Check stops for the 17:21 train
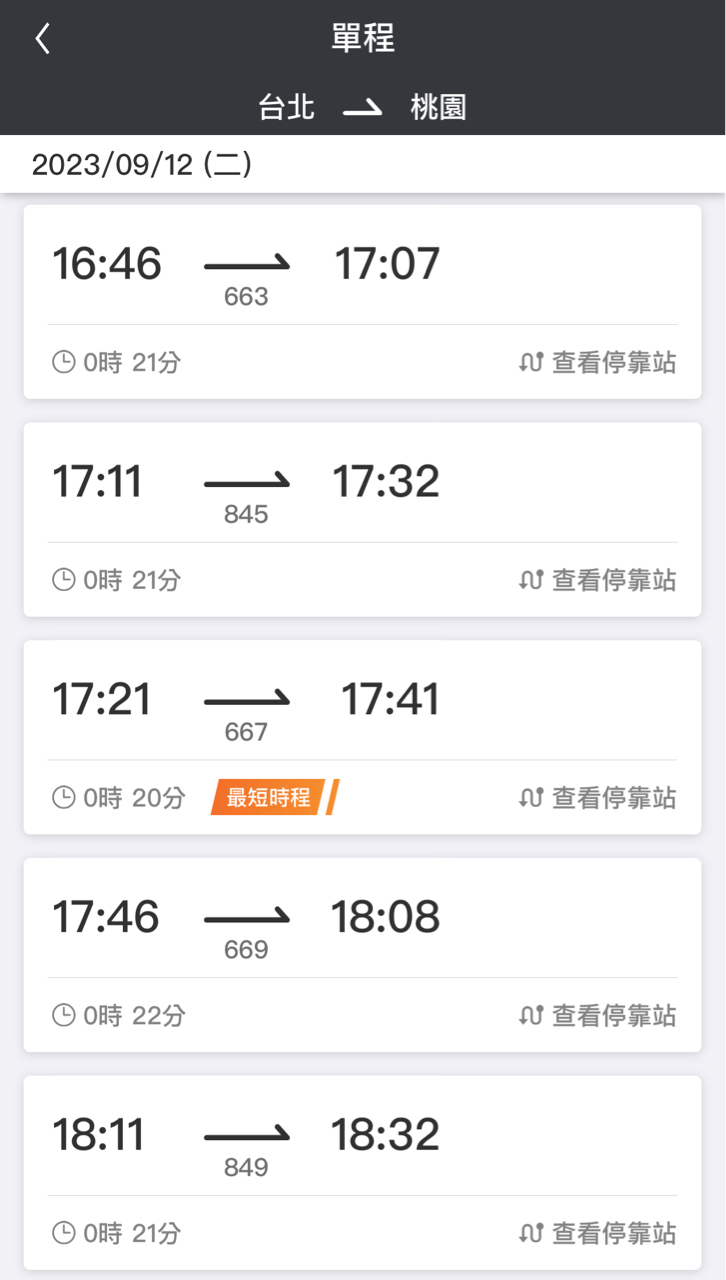726x1280 pixels. tap(598, 798)
